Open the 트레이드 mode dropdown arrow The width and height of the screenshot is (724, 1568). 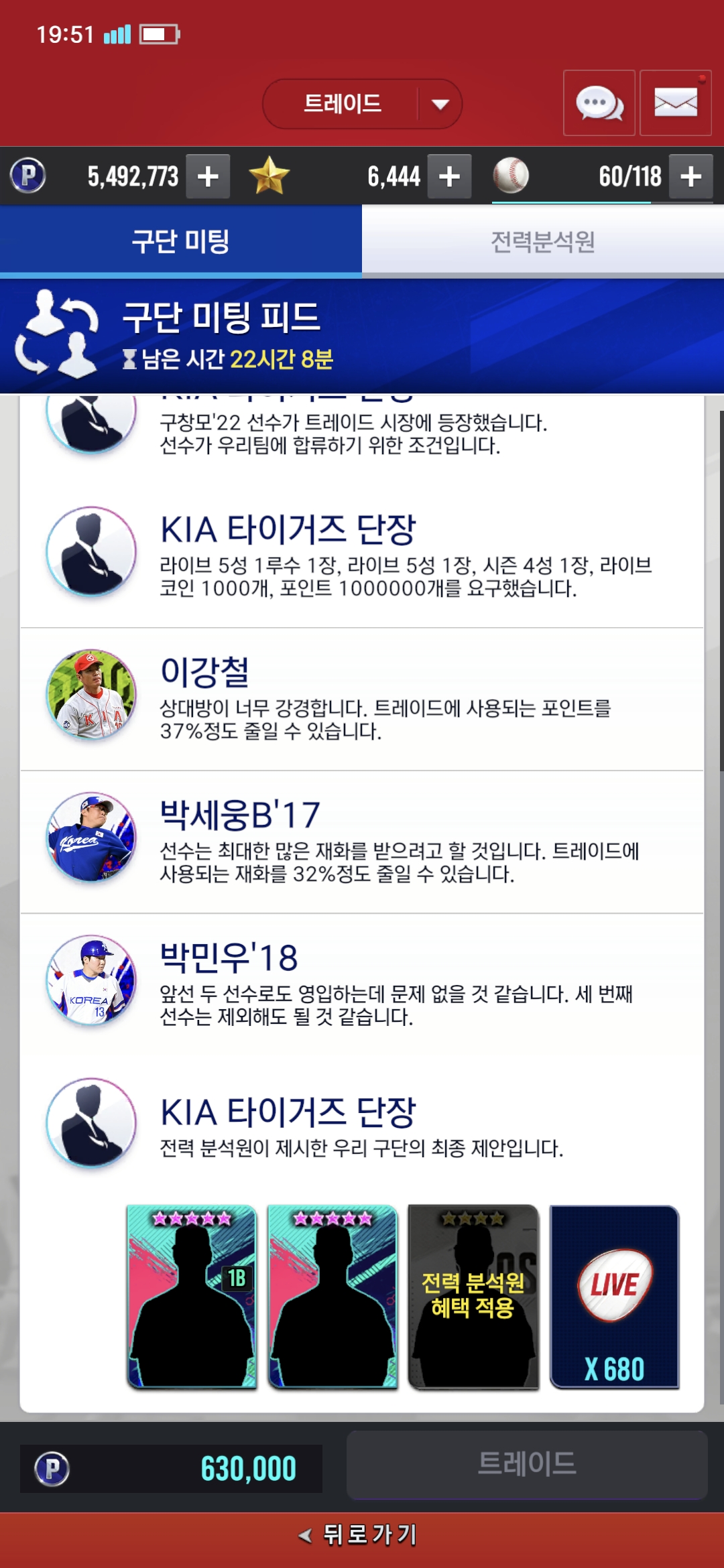(x=439, y=106)
